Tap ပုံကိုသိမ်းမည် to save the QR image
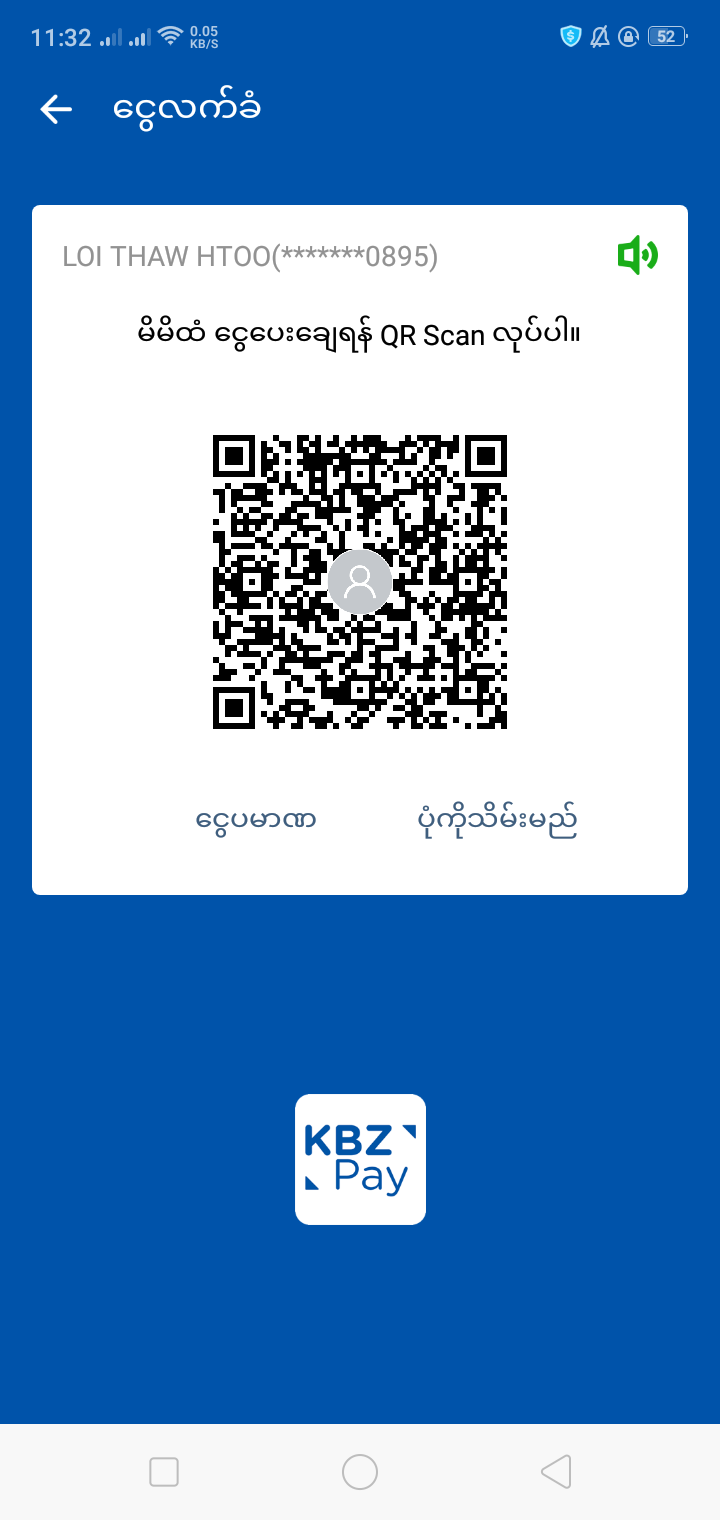Screen dimensions: 720x1520 coord(497,820)
